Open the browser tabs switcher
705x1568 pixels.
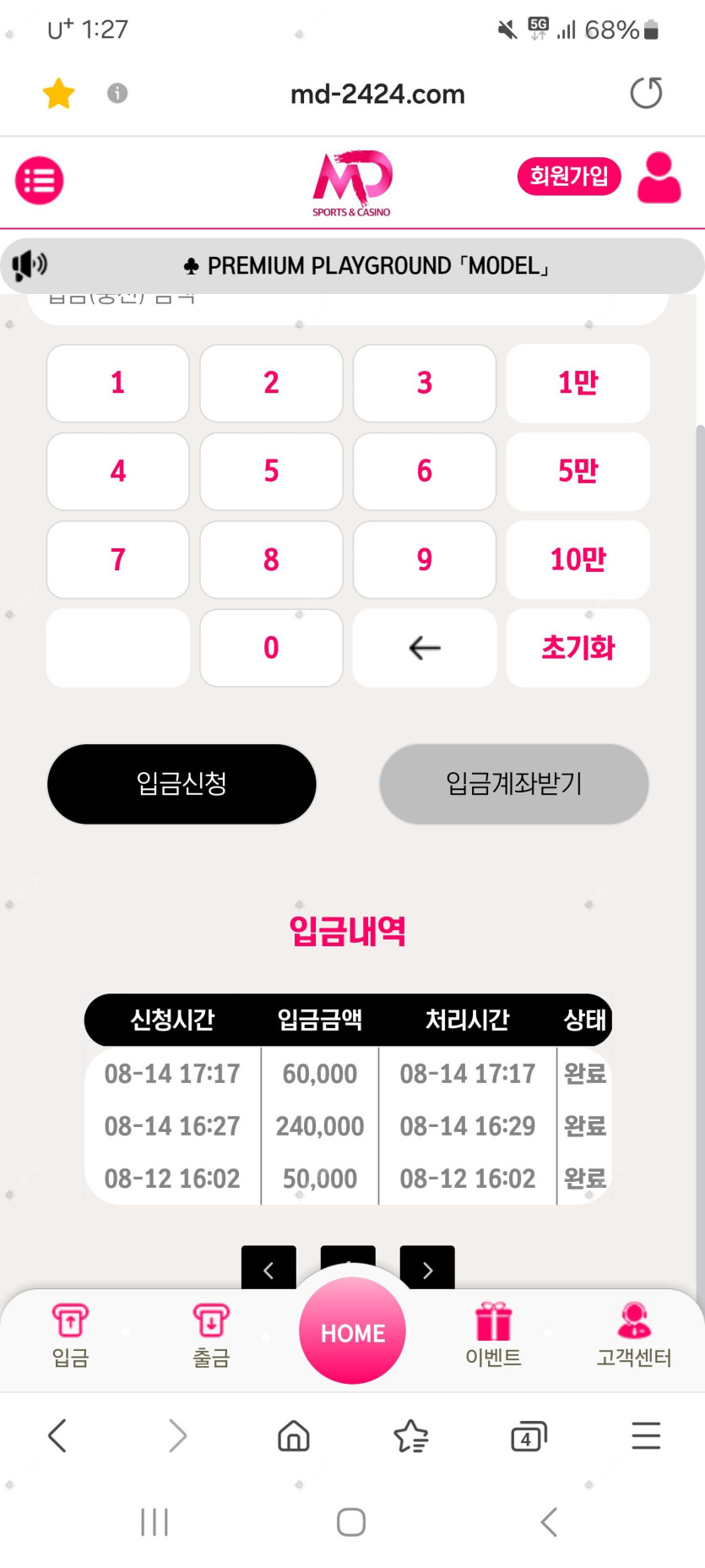coord(529,1436)
